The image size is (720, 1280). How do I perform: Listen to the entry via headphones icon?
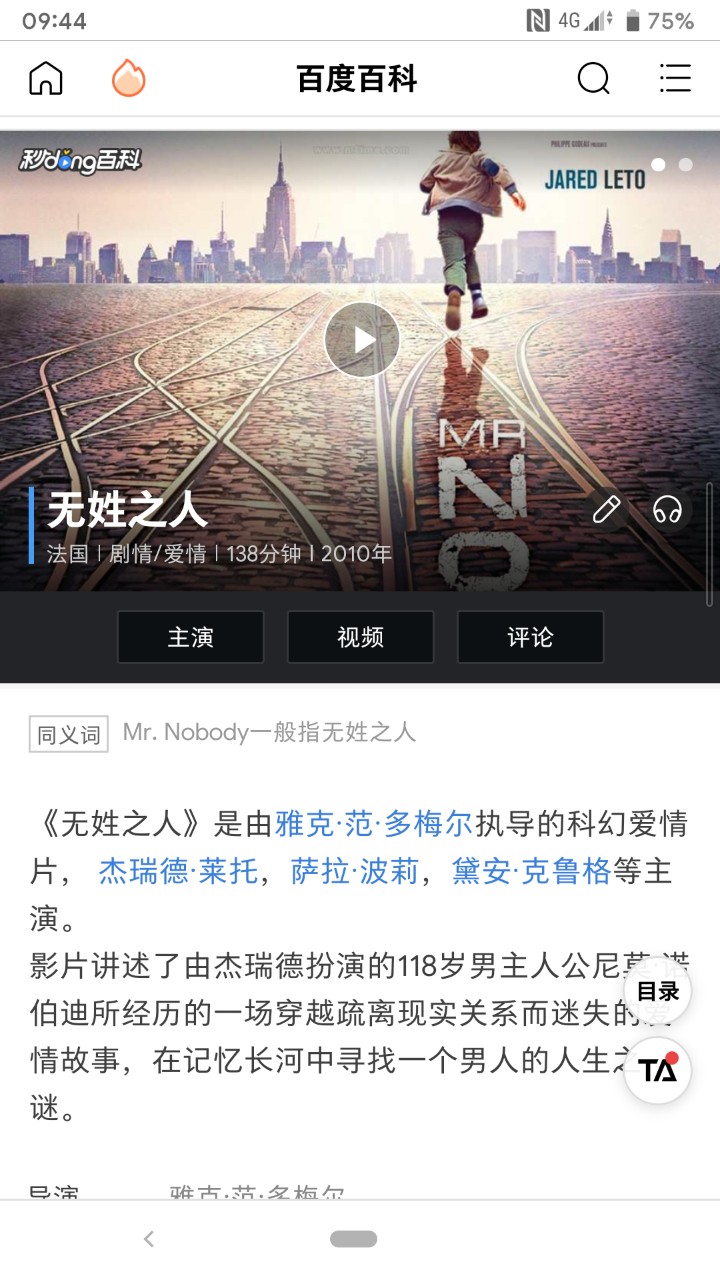point(667,510)
